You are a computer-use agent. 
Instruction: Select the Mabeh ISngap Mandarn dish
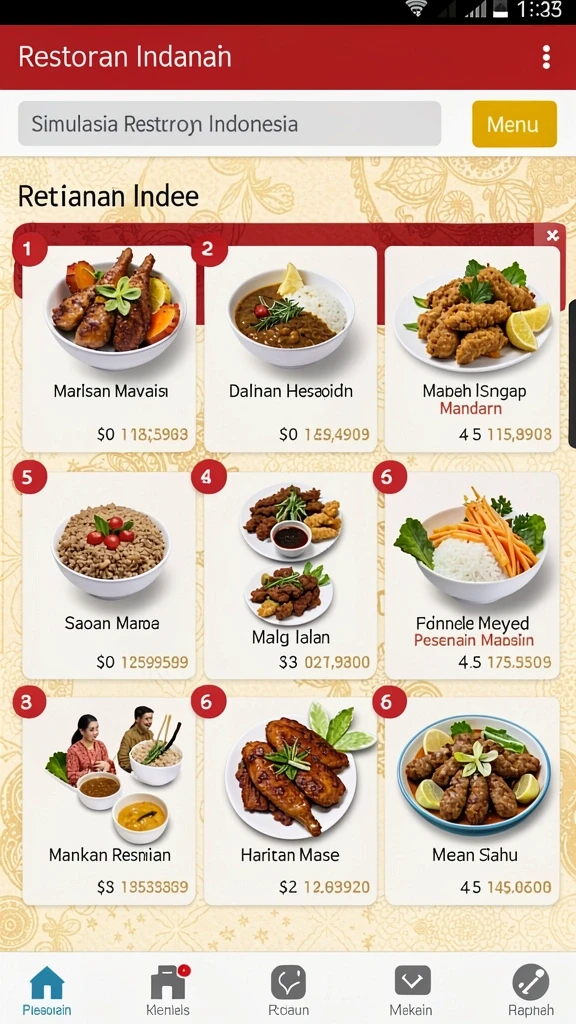(472, 349)
